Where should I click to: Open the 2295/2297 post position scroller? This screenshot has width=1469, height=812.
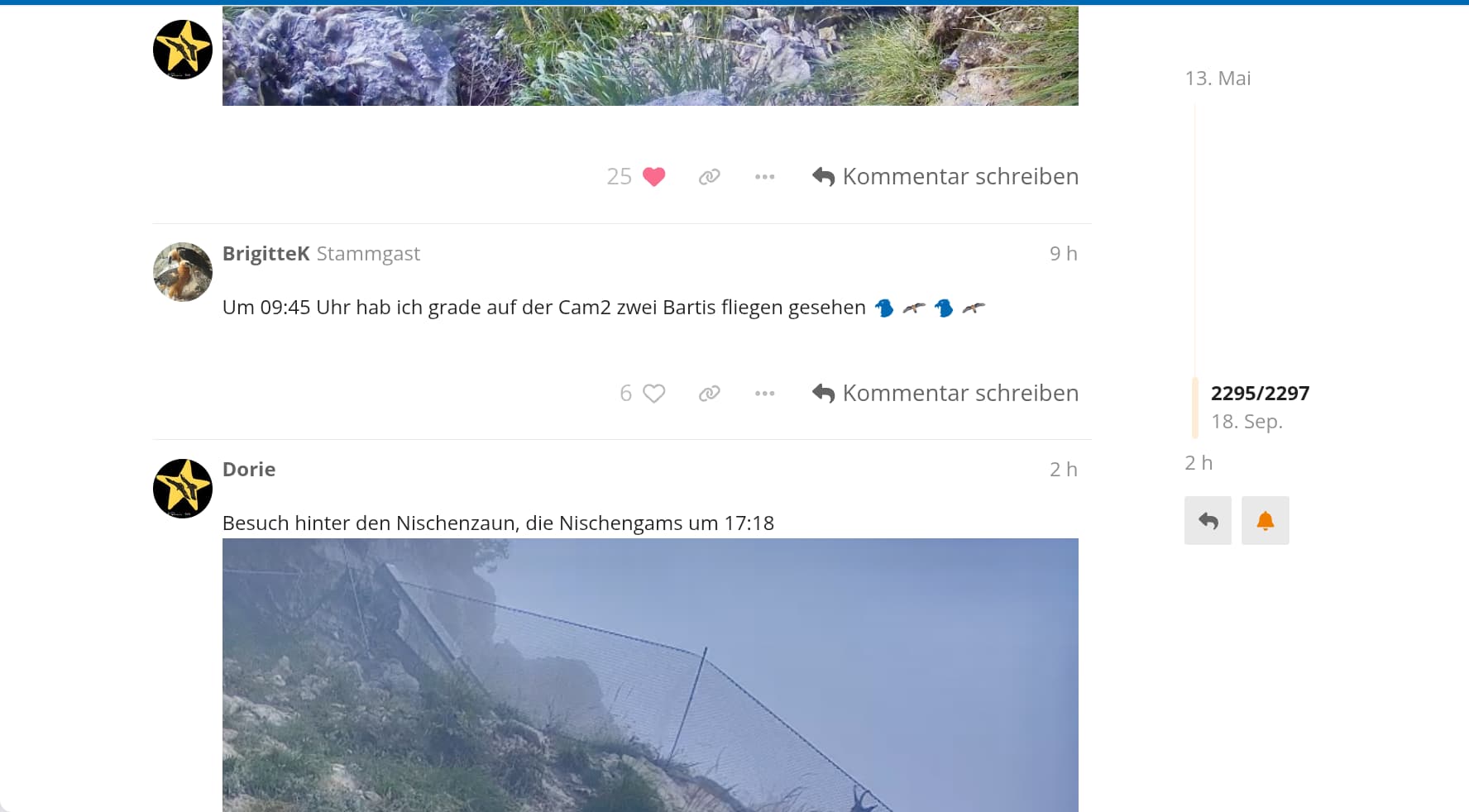click(x=1259, y=394)
